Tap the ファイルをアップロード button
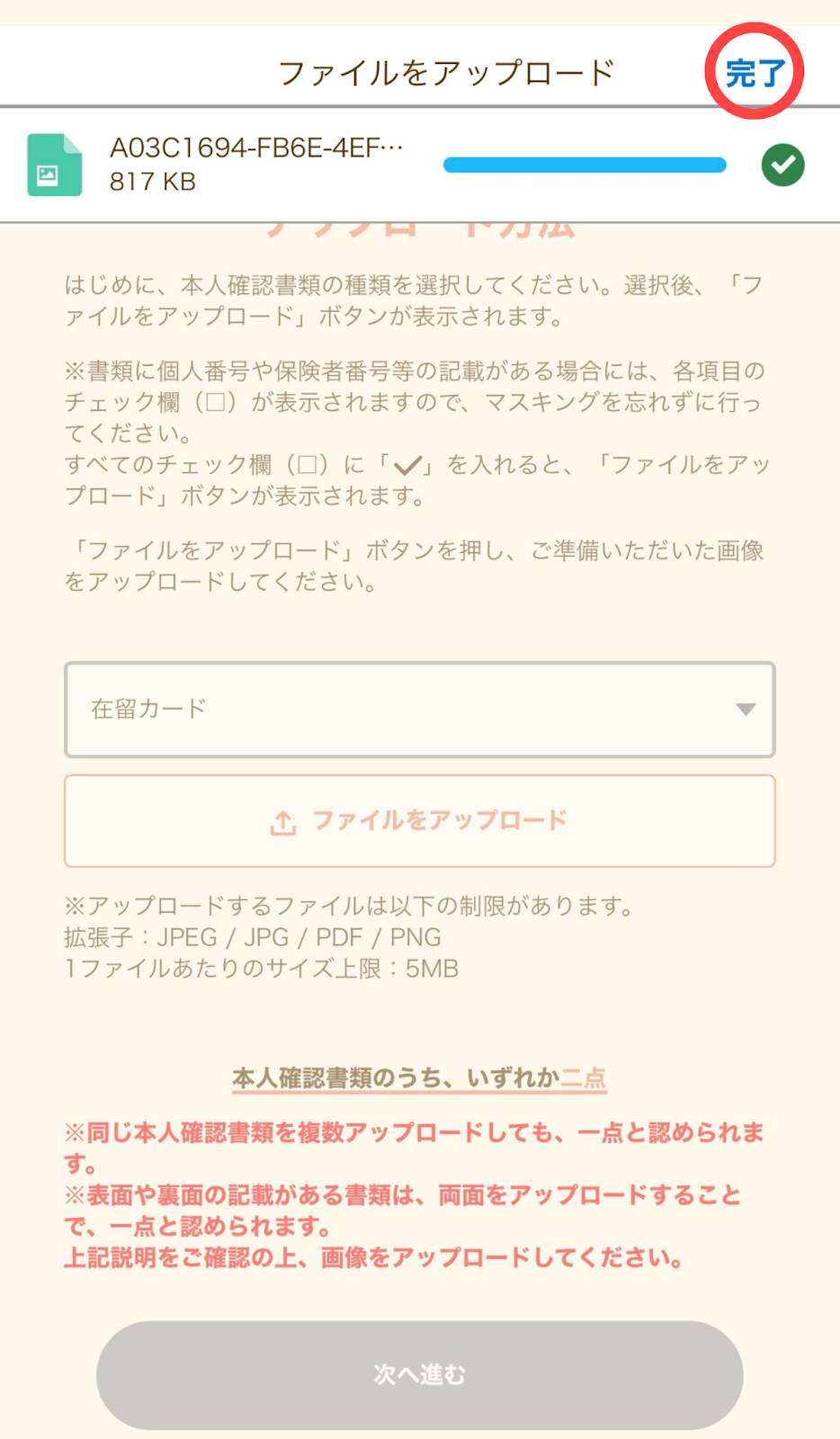840x1439 pixels. click(x=420, y=821)
